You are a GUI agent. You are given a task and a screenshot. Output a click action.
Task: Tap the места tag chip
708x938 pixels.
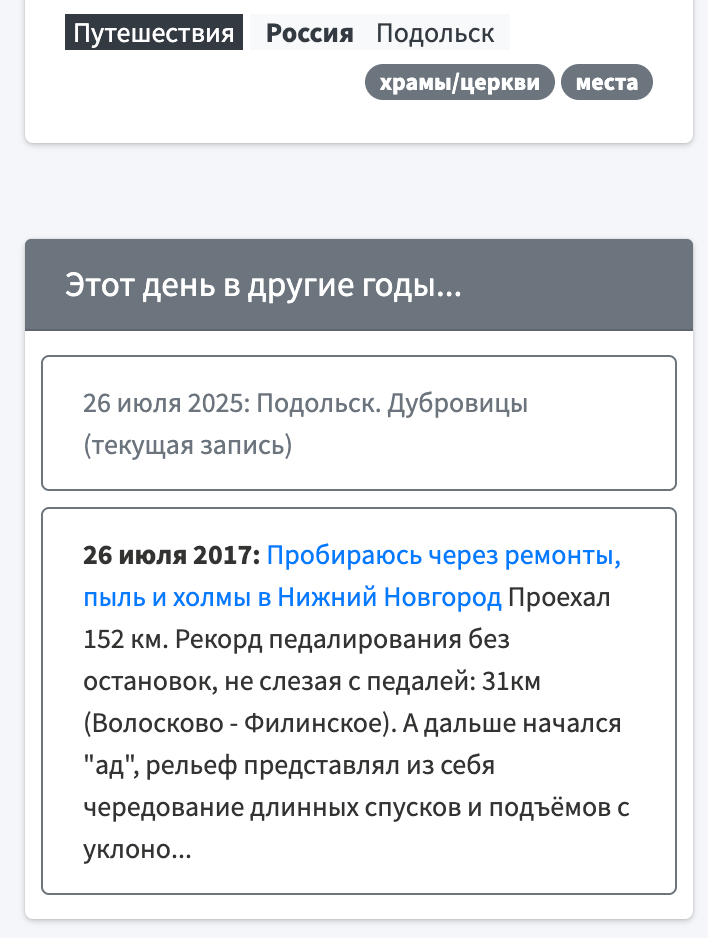point(606,82)
